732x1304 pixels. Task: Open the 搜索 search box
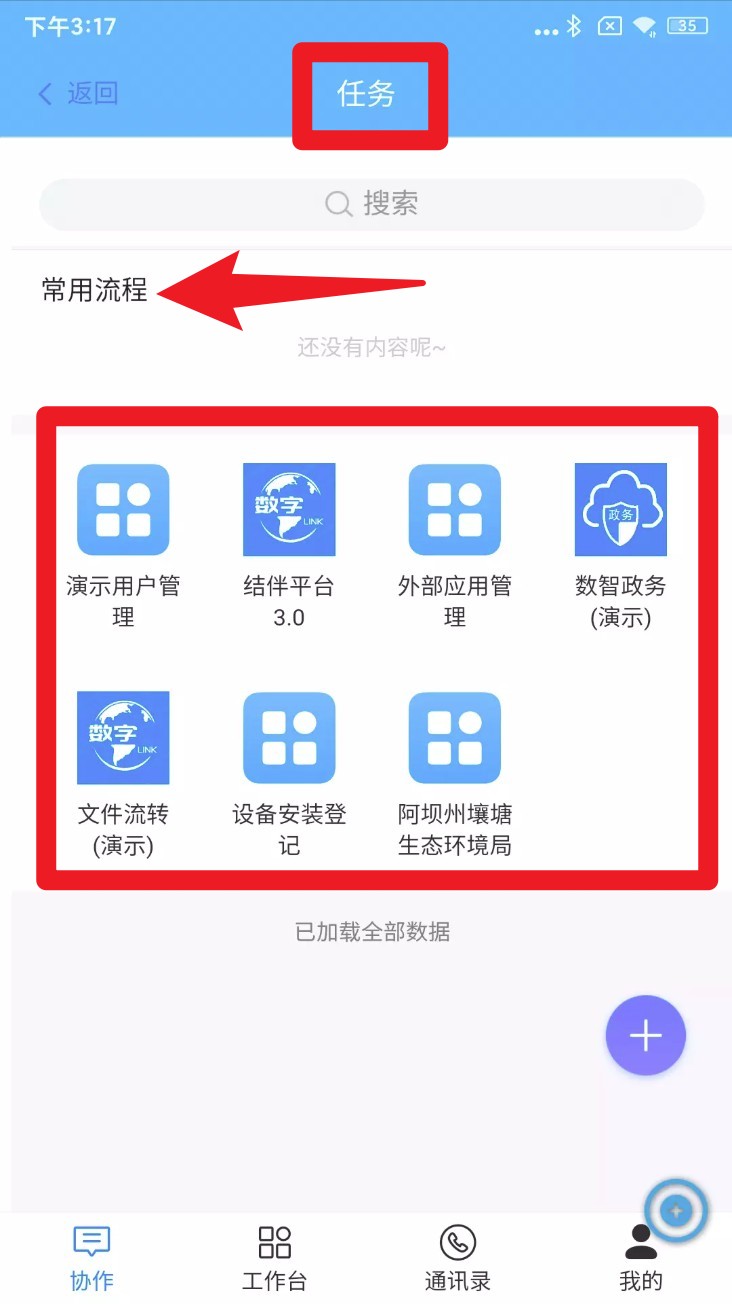tap(372, 205)
